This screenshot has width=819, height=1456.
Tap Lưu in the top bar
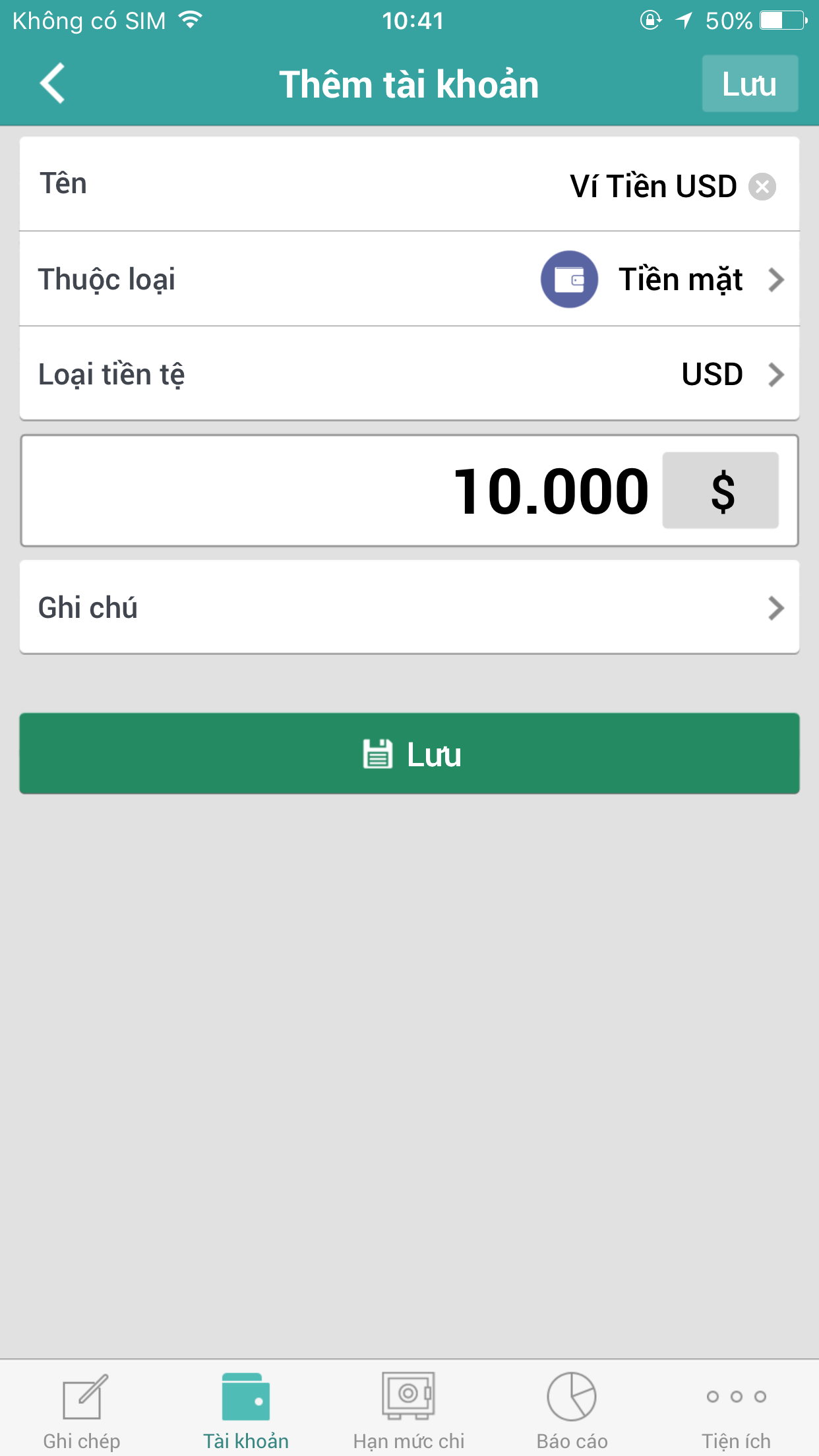750,84
